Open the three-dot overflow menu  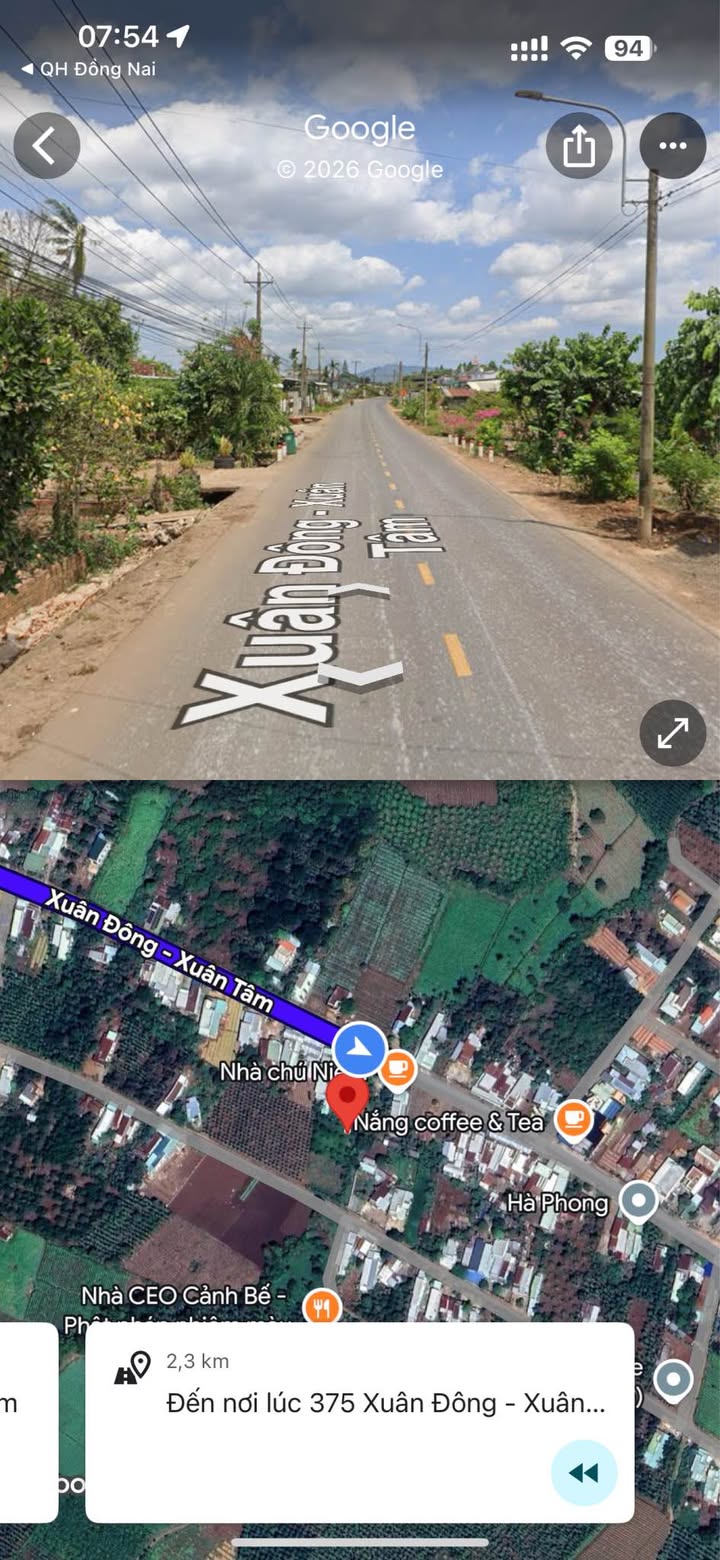click(x=673, y=146)
